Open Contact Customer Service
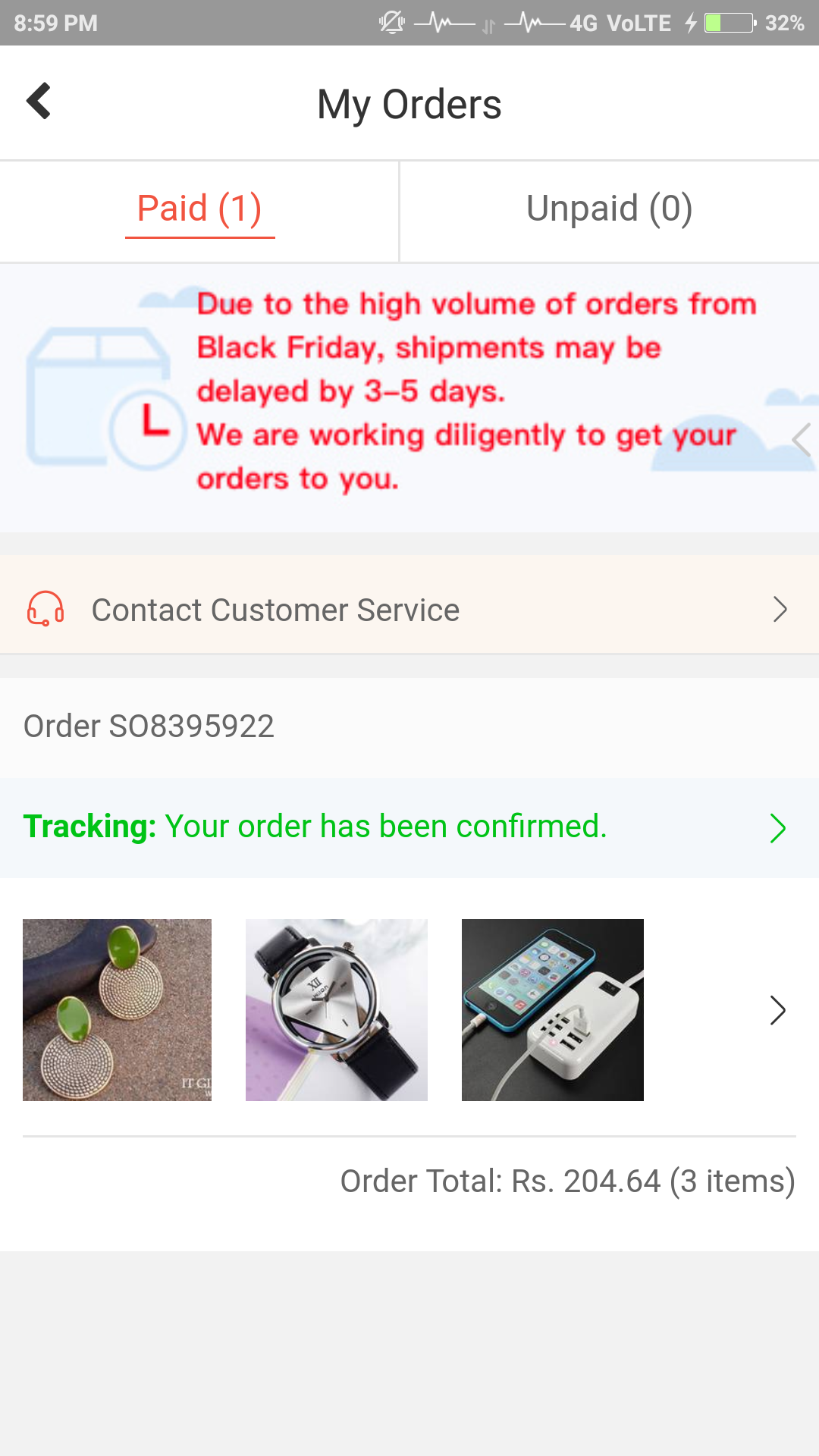 [409, 610]
